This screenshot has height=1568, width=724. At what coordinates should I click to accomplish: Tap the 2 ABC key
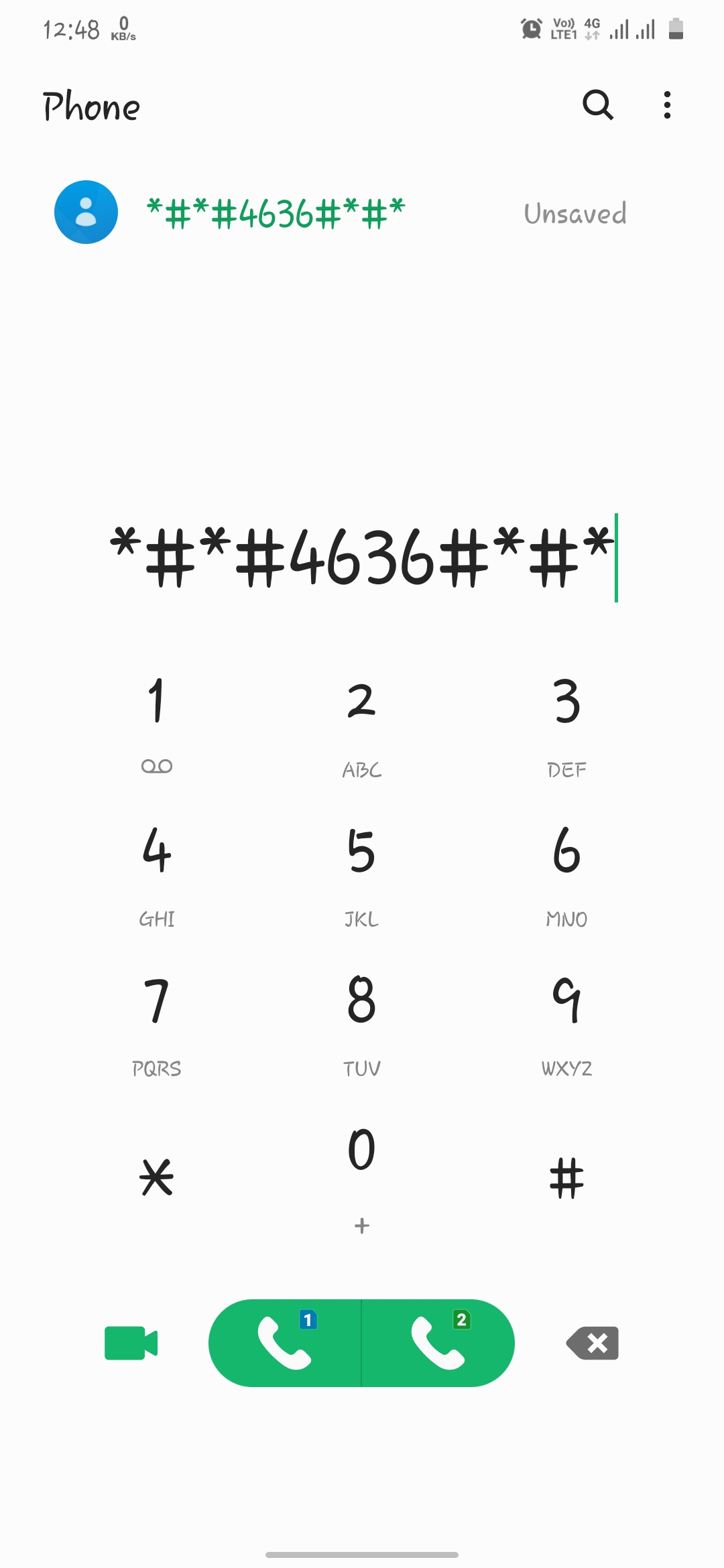pos(361,724)
